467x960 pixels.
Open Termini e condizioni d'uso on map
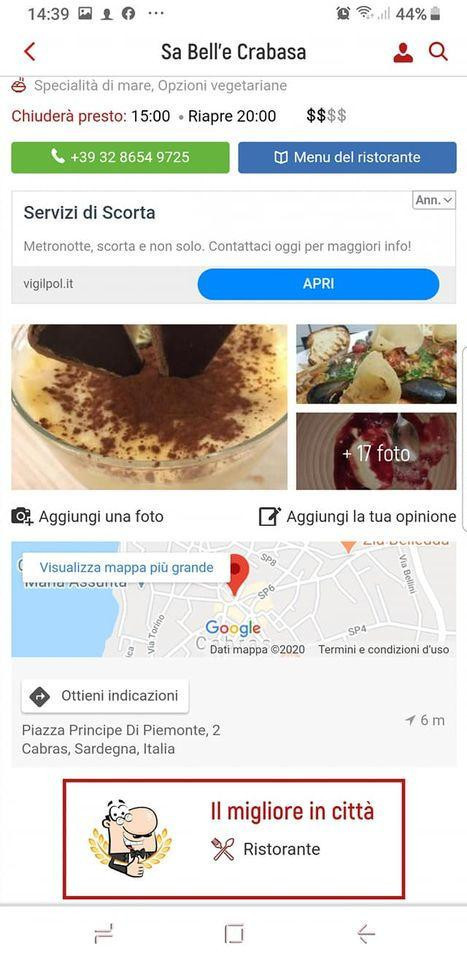383,650
